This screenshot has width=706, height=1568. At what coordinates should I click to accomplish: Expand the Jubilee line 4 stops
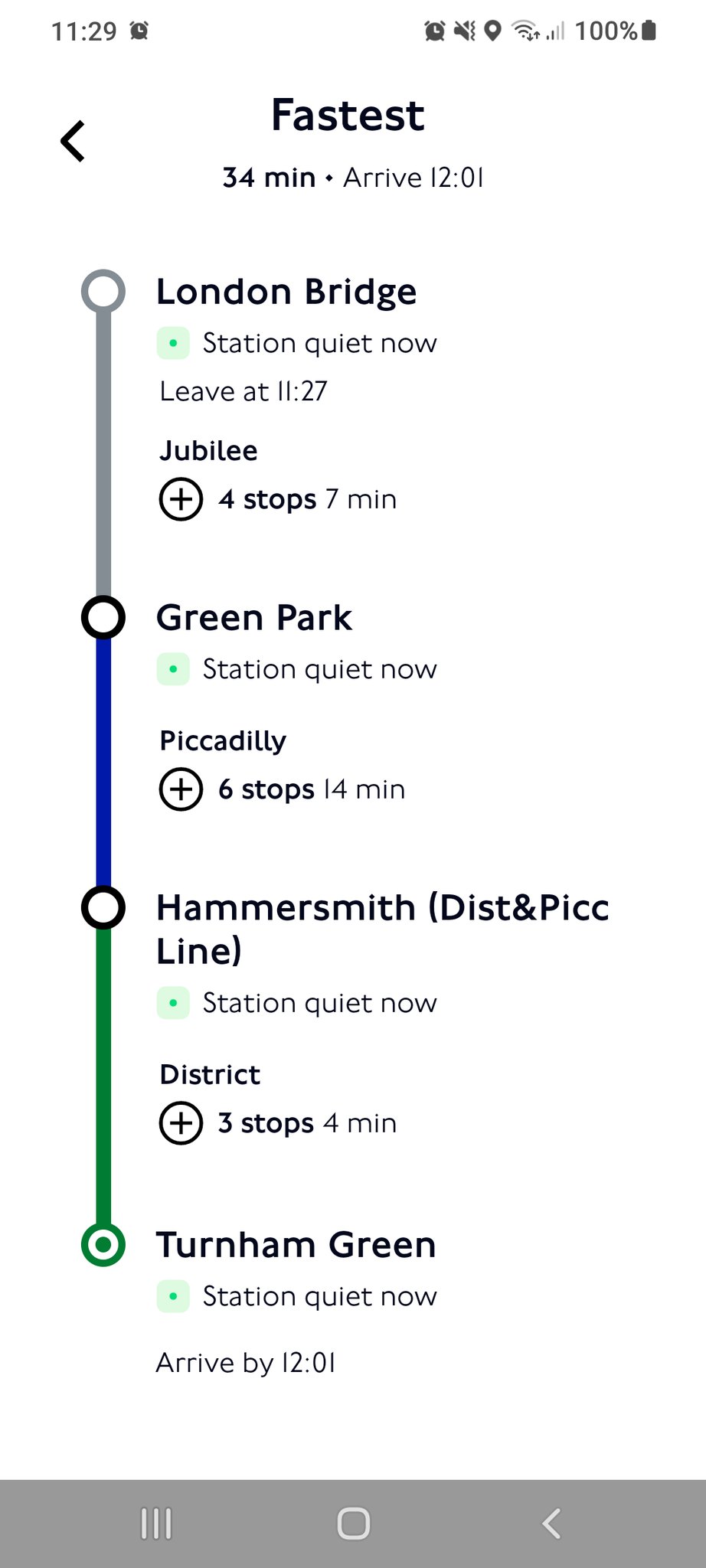(181, 499)
